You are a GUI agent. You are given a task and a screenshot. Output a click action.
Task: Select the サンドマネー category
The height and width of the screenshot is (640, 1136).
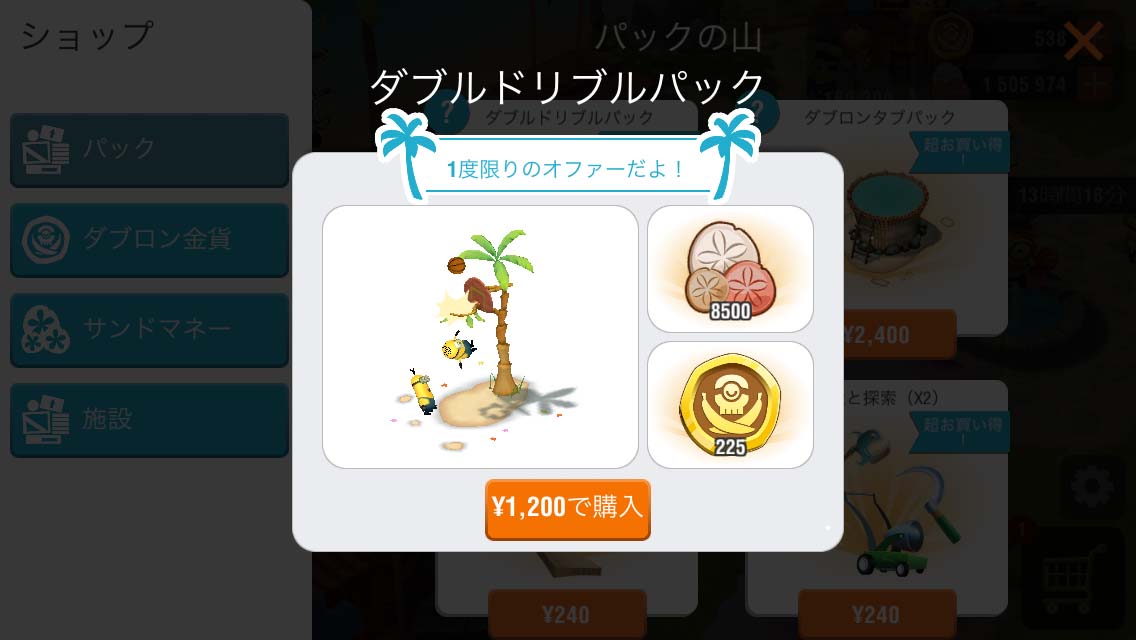pyautogui.click(x=150, y=329)
